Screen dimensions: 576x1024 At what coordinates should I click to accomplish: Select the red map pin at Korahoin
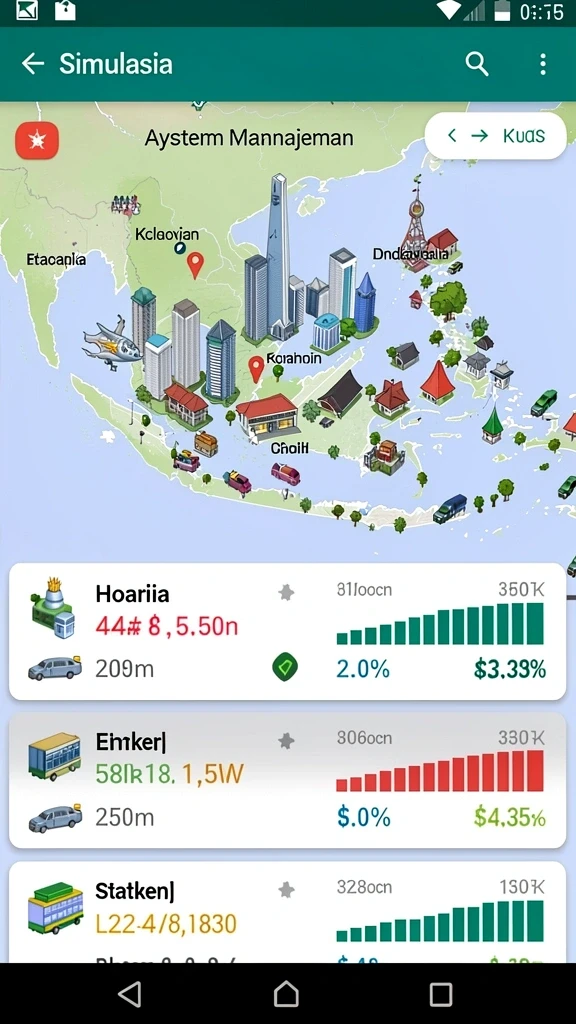pos(257,369)
